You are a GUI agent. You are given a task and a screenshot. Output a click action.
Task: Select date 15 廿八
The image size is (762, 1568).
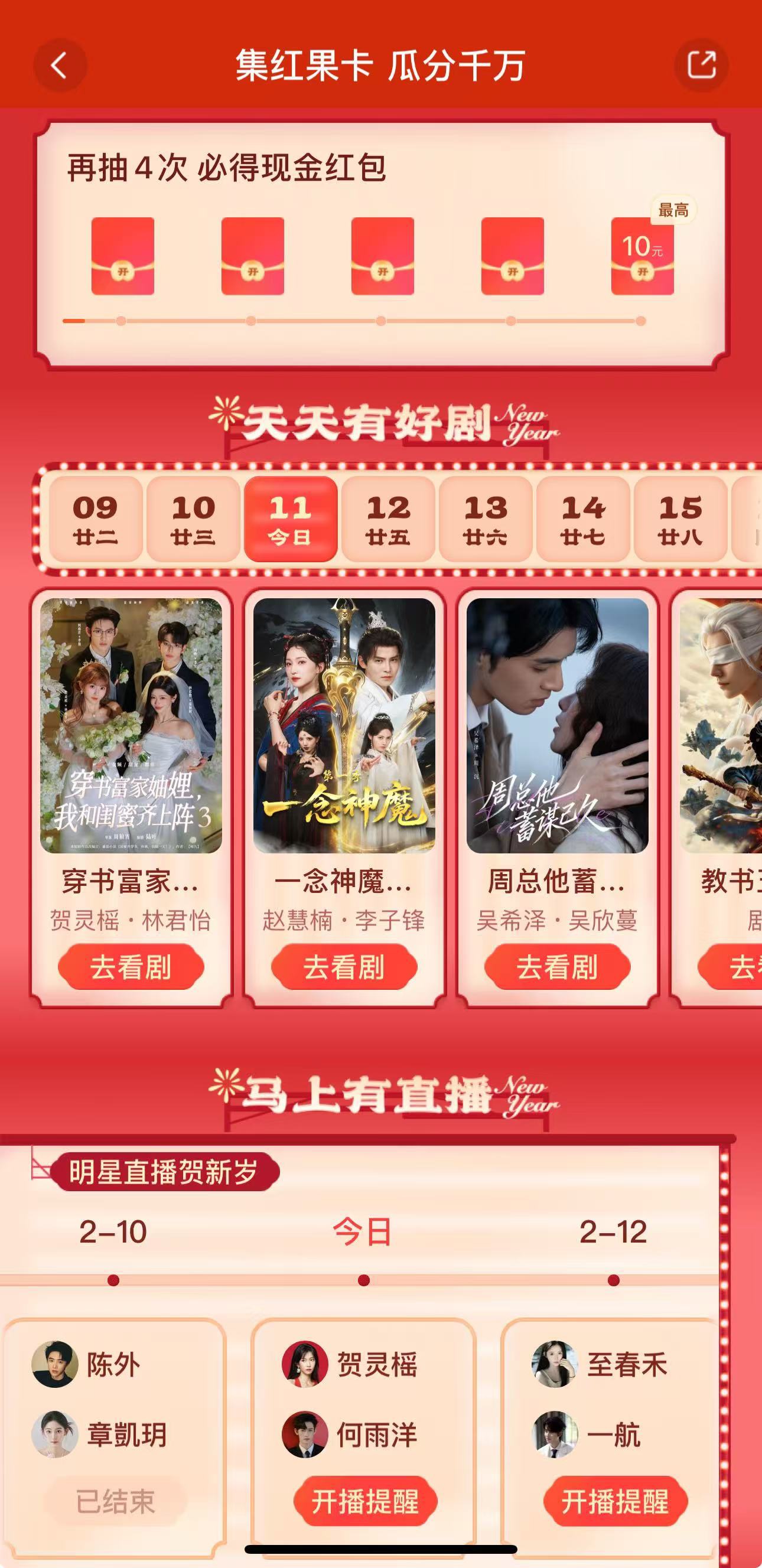coord(680,519)
